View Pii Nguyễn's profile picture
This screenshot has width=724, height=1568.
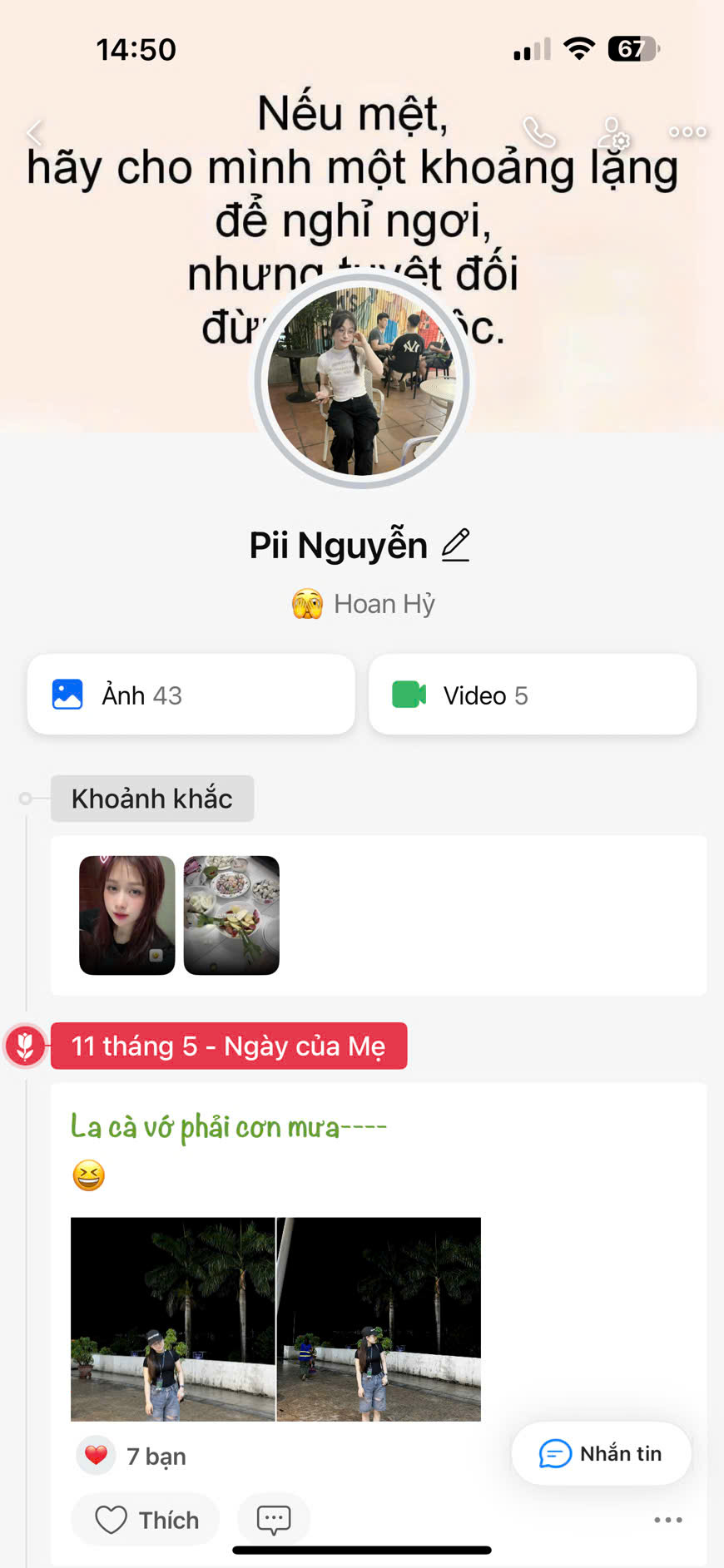tap(363, 382)
